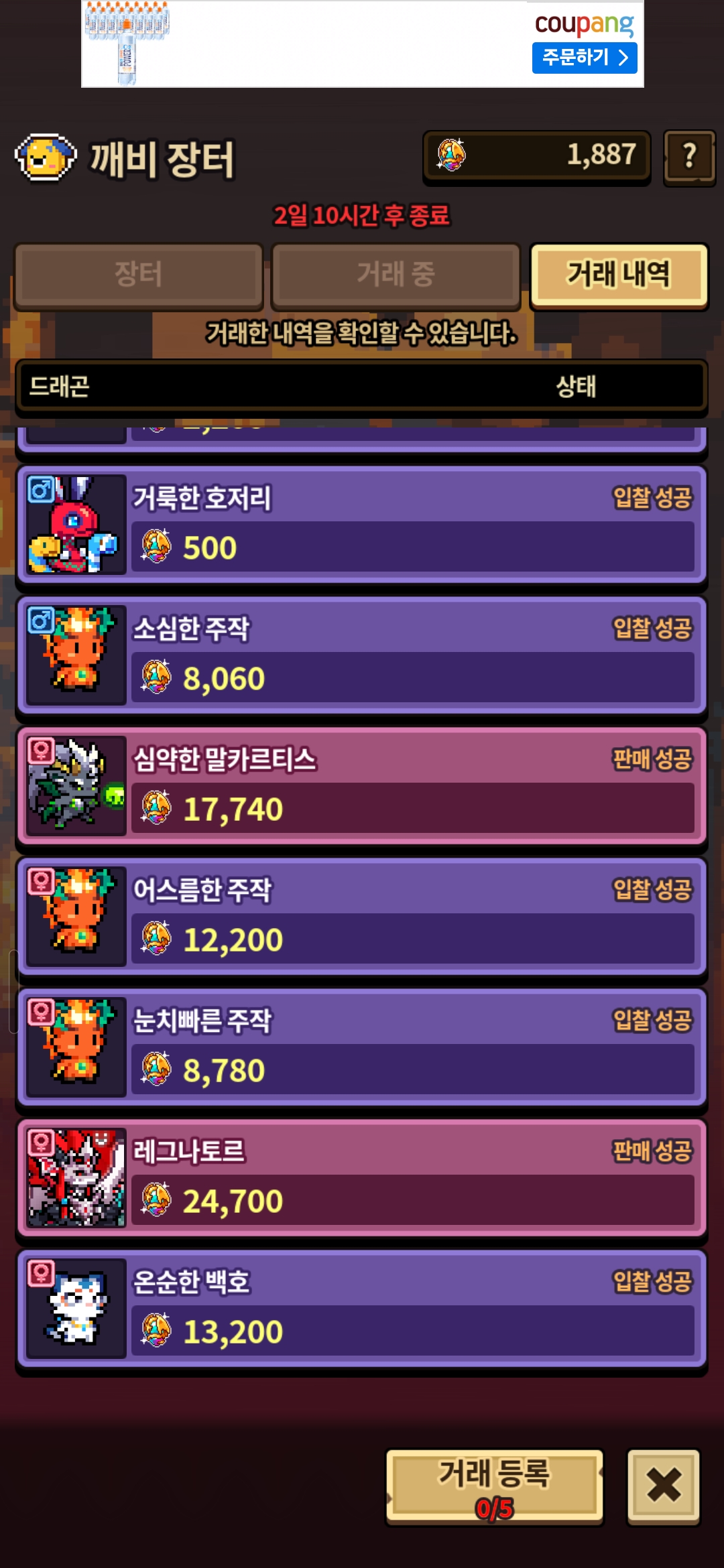Open the 레그나토르 sale record
The width and height of the screenshot is (724, 1568).
click(x=361, y=1177)
